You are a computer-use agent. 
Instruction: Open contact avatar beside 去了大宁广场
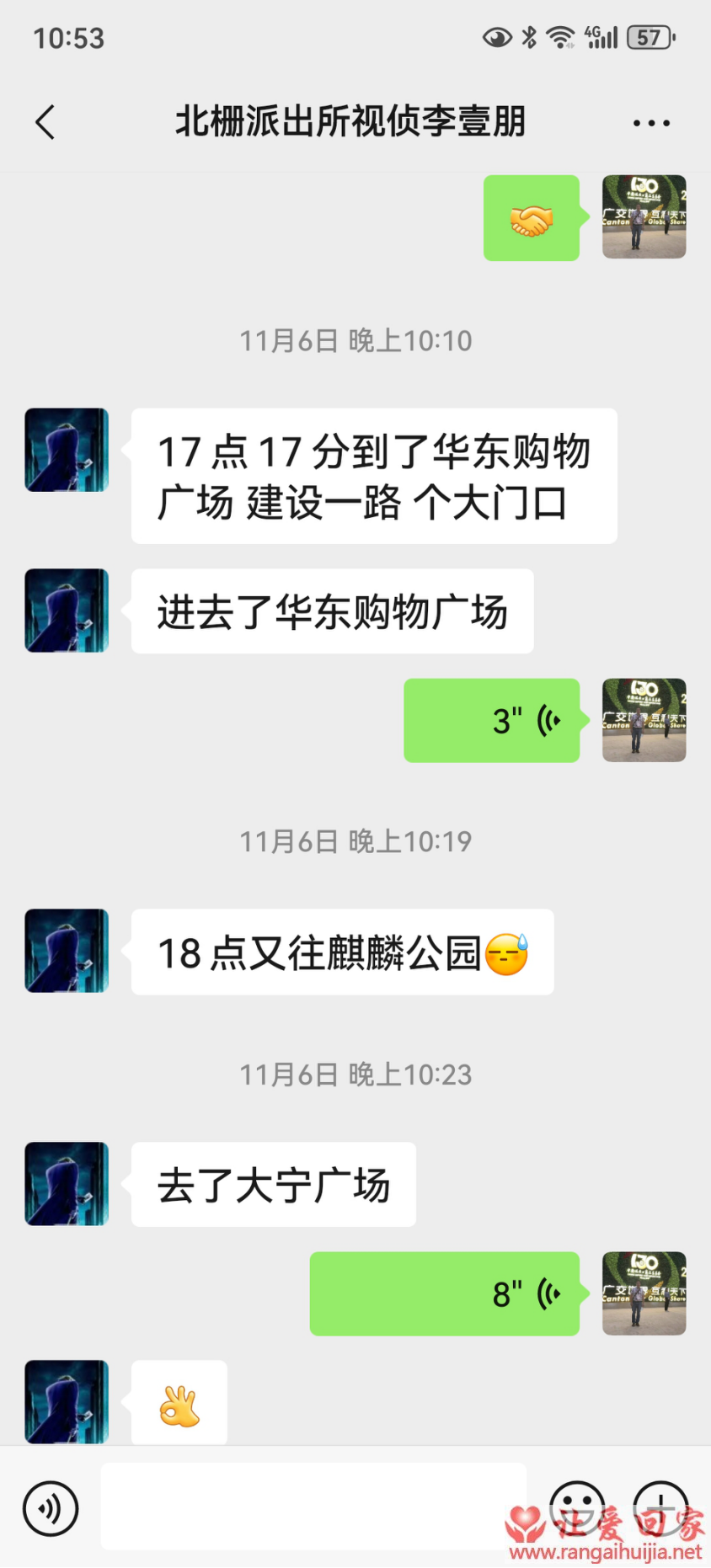tap(67, 1184)
